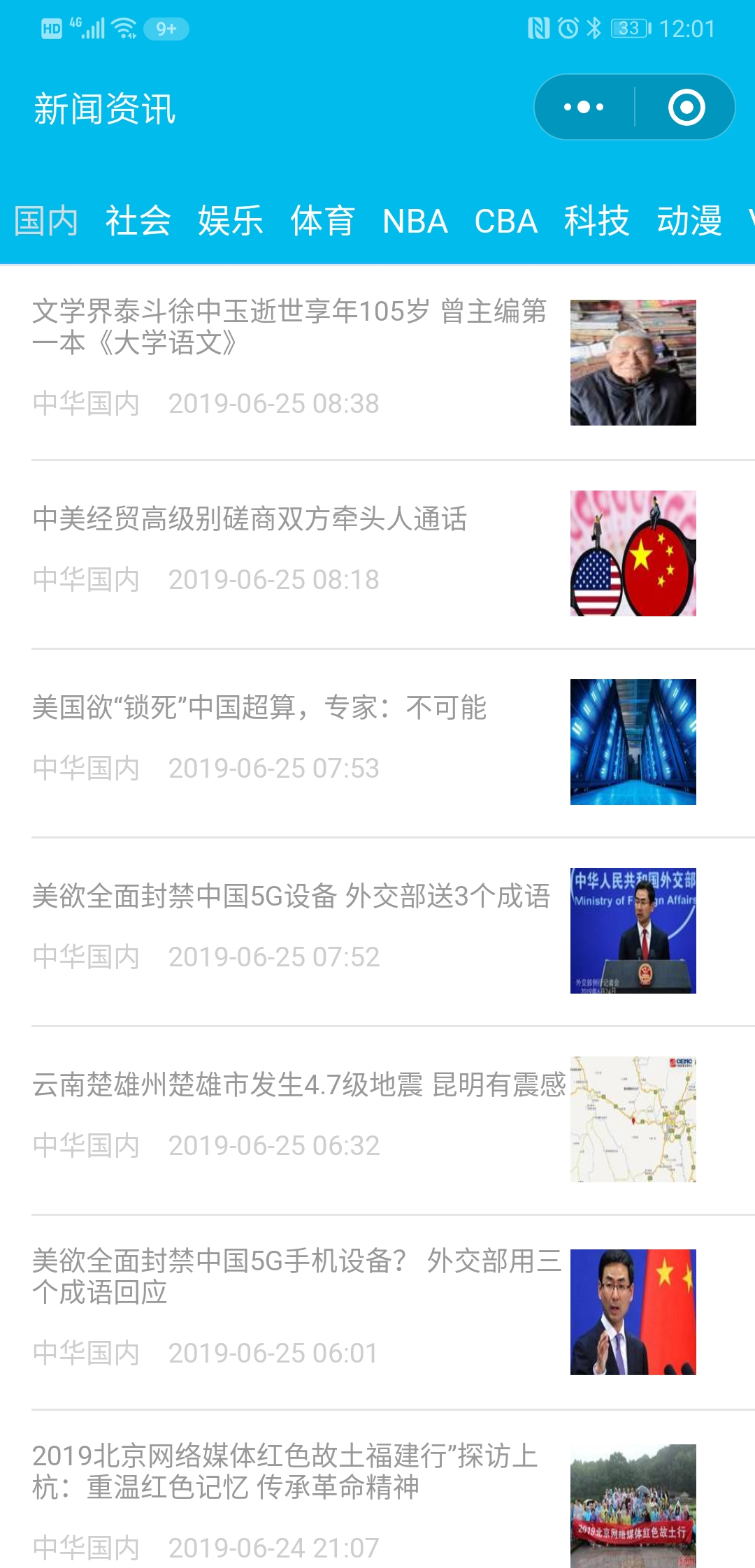View the CBA news tab

(x=506, y=222)
